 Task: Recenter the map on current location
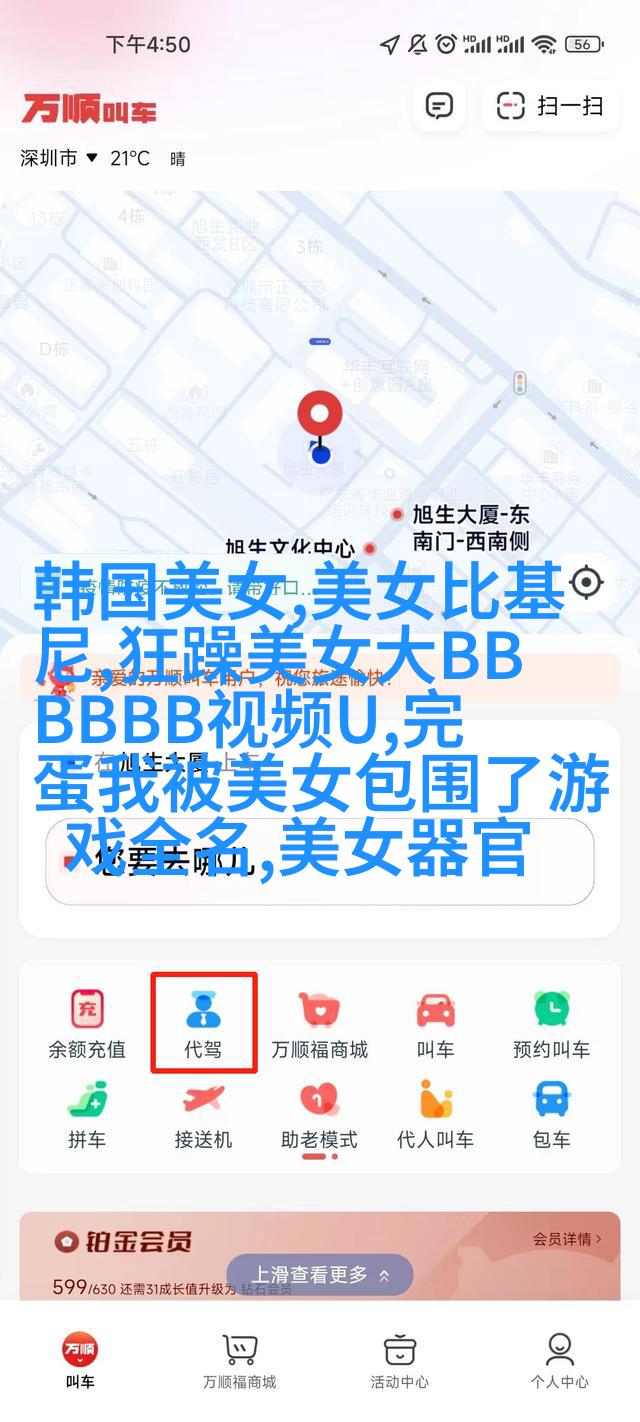(587, 582)
